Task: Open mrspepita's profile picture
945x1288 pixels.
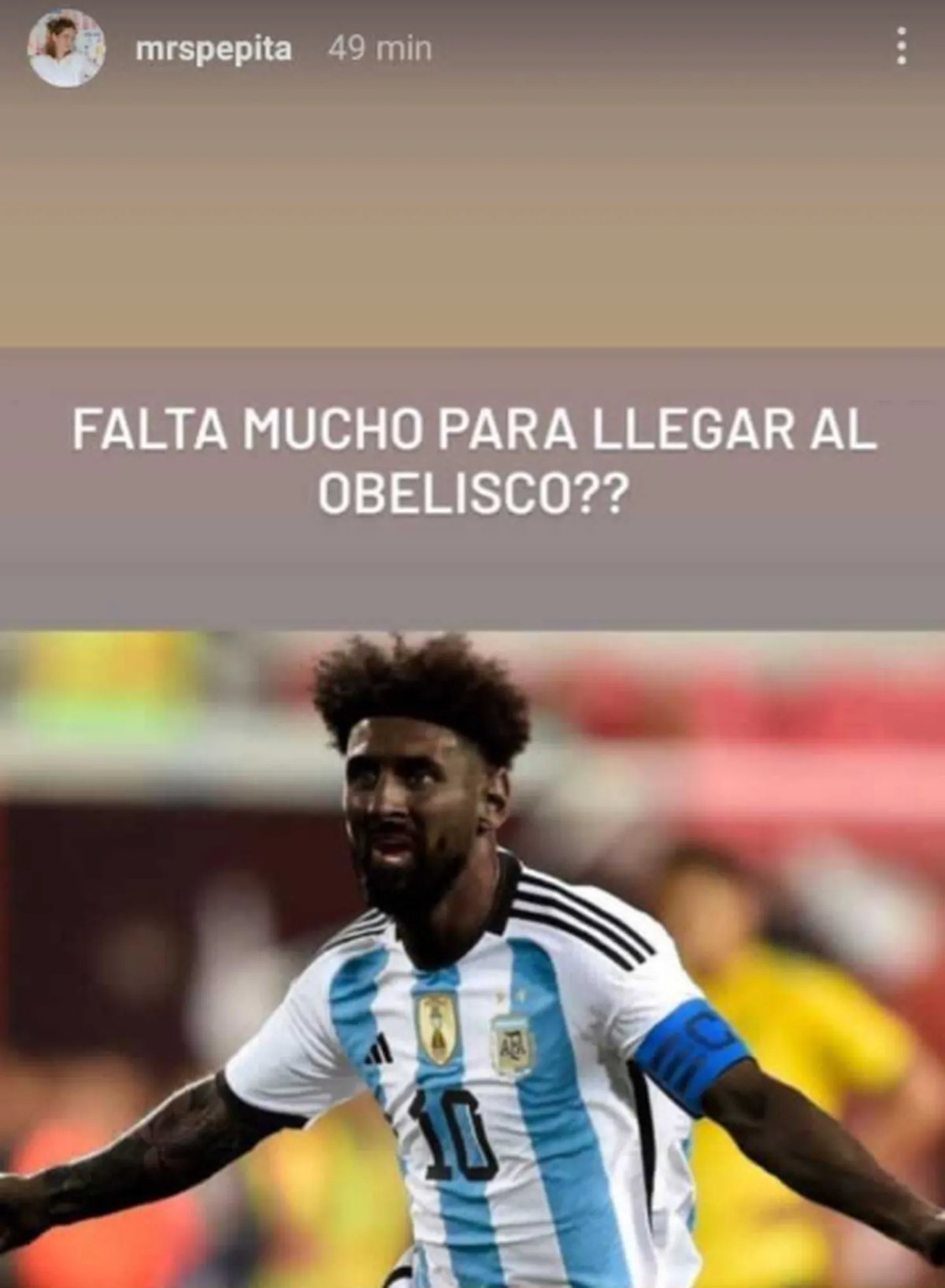Action: [x=67, y=48]
